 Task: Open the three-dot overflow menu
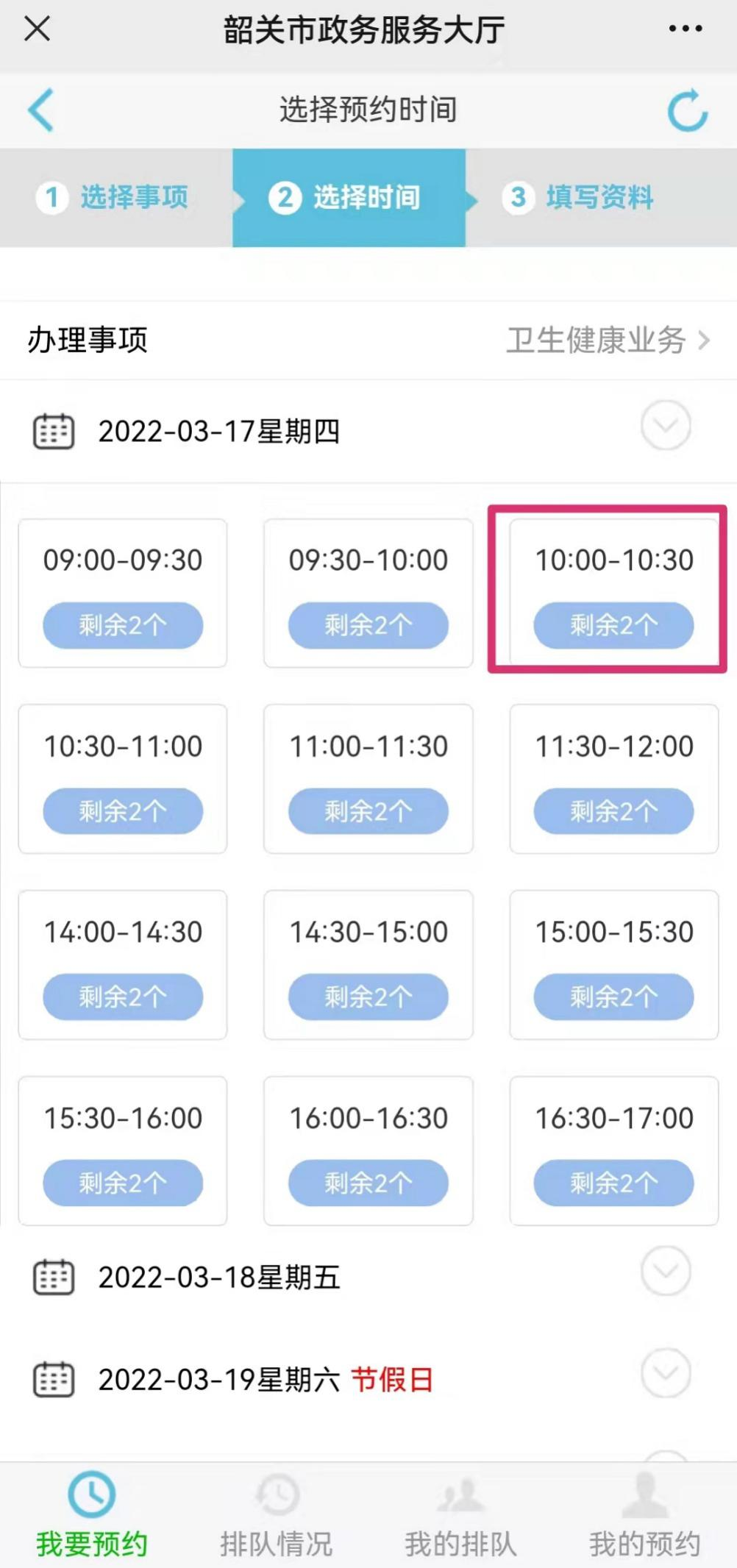(685, 29)
